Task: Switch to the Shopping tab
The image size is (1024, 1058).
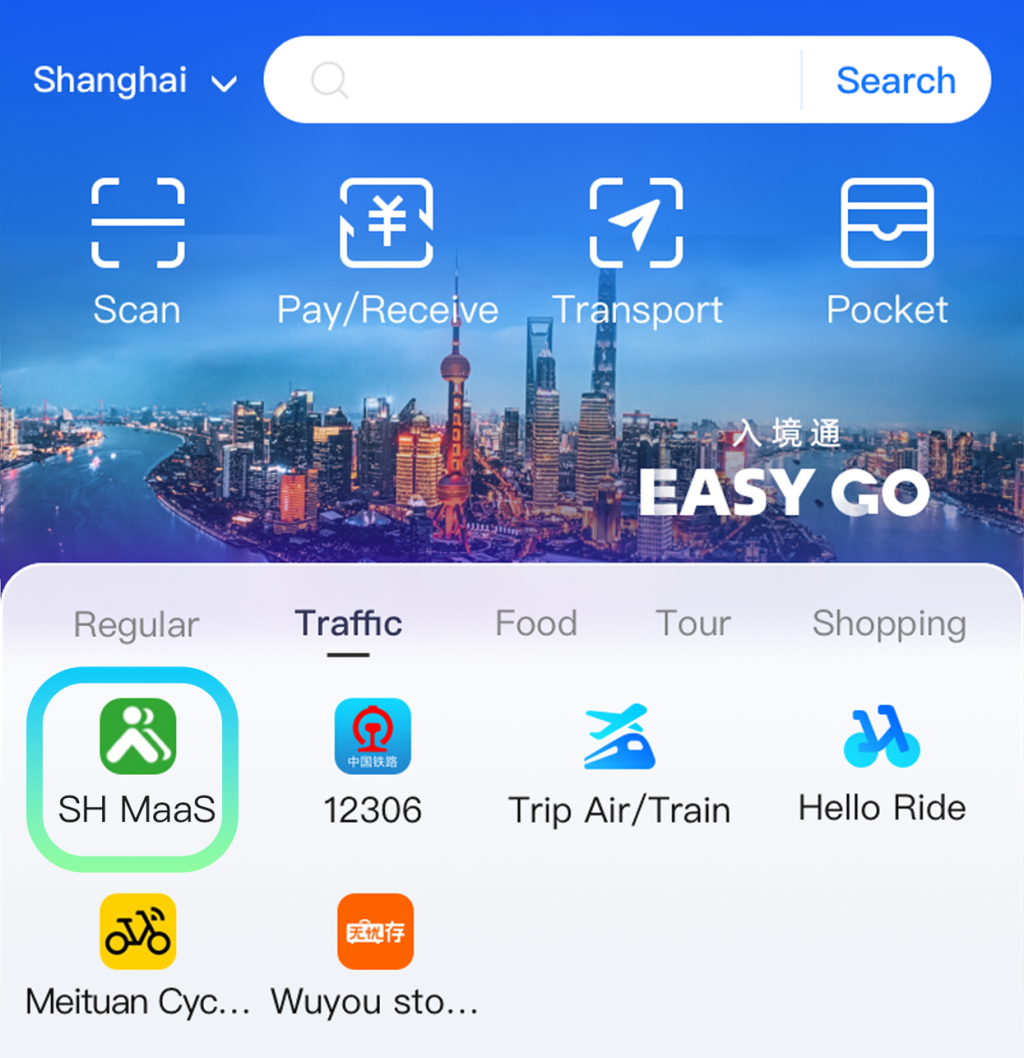Action: [x=889, y=624]
